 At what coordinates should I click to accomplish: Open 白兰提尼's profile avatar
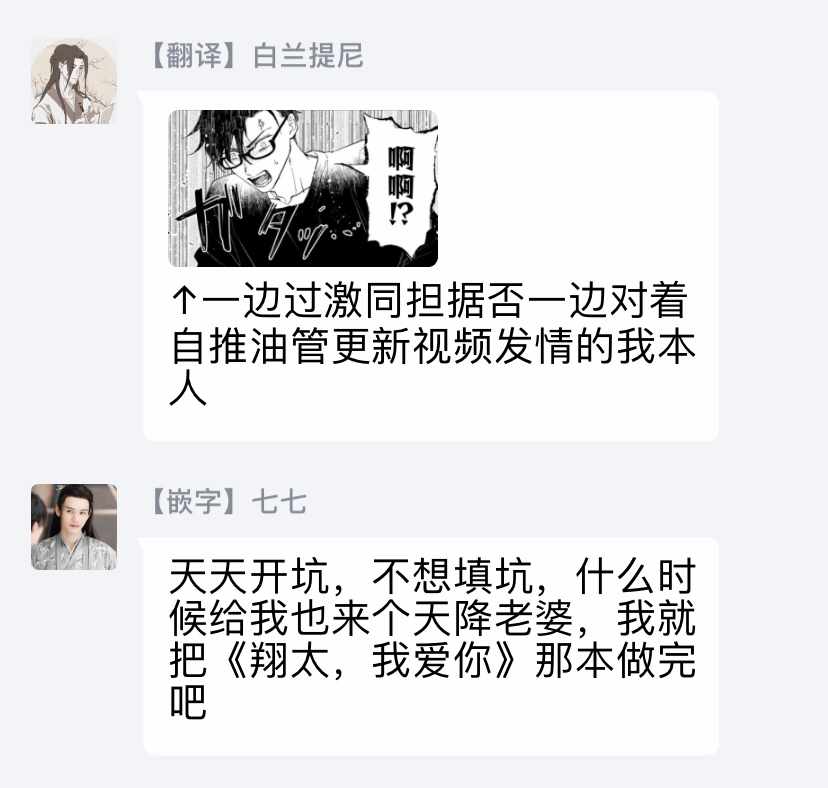pos(73,81)
